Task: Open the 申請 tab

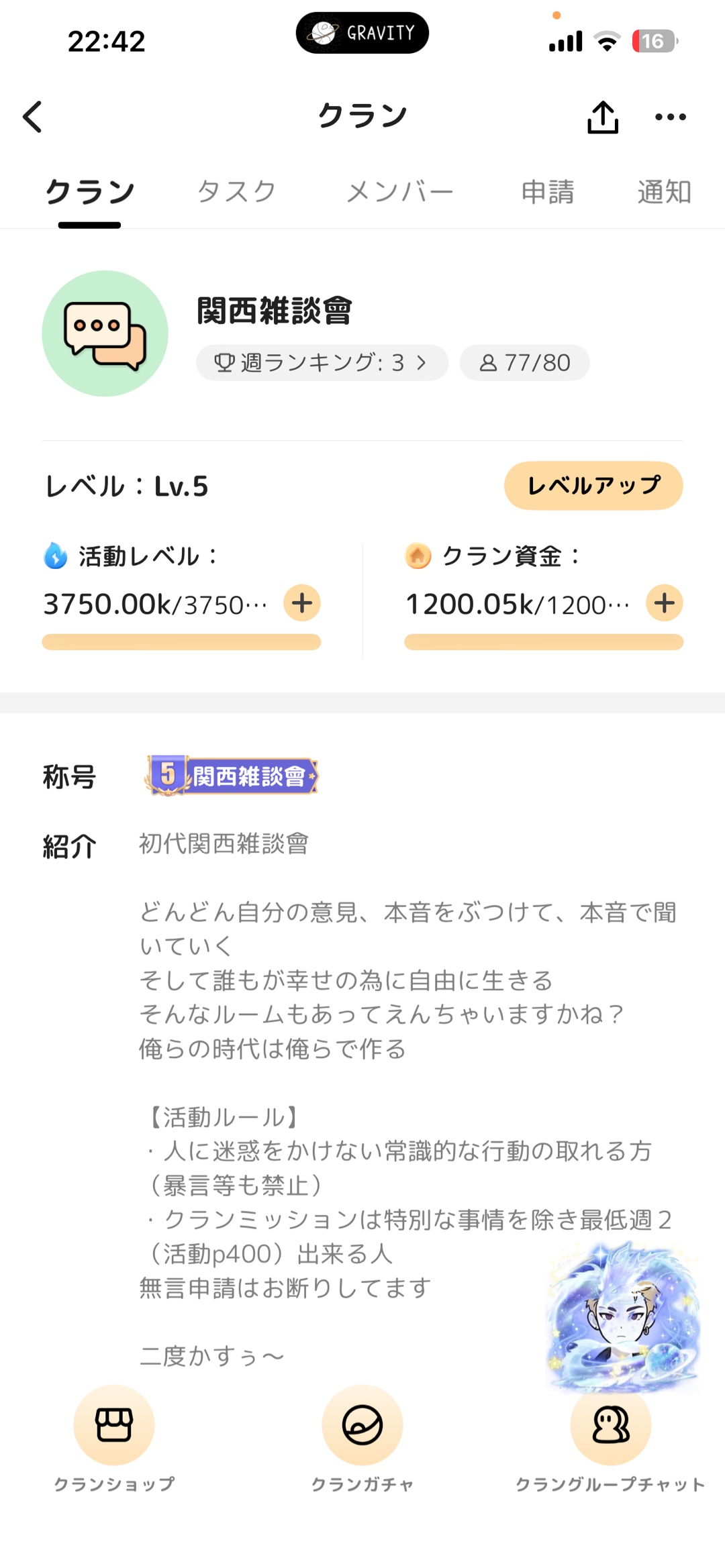Action: [548, 192]
